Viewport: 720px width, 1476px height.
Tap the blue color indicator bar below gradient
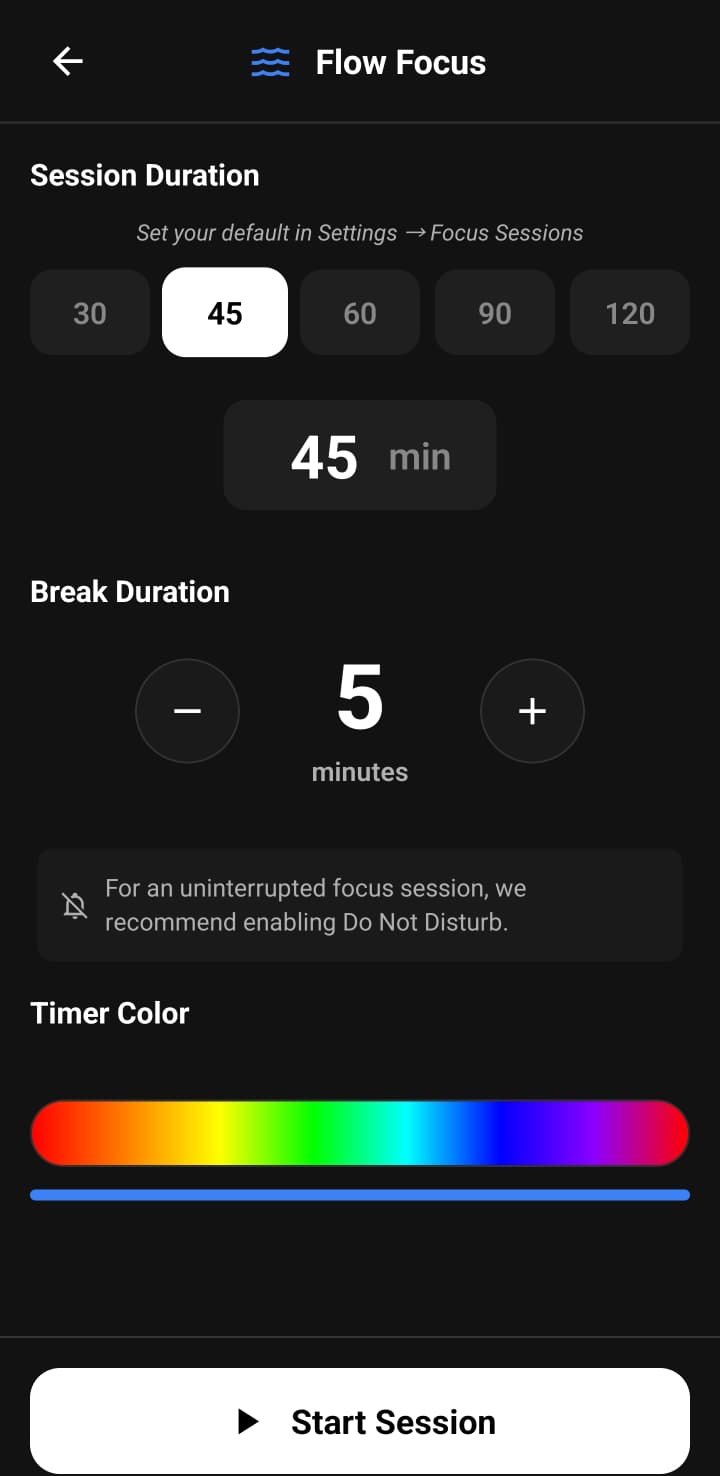360,1194
